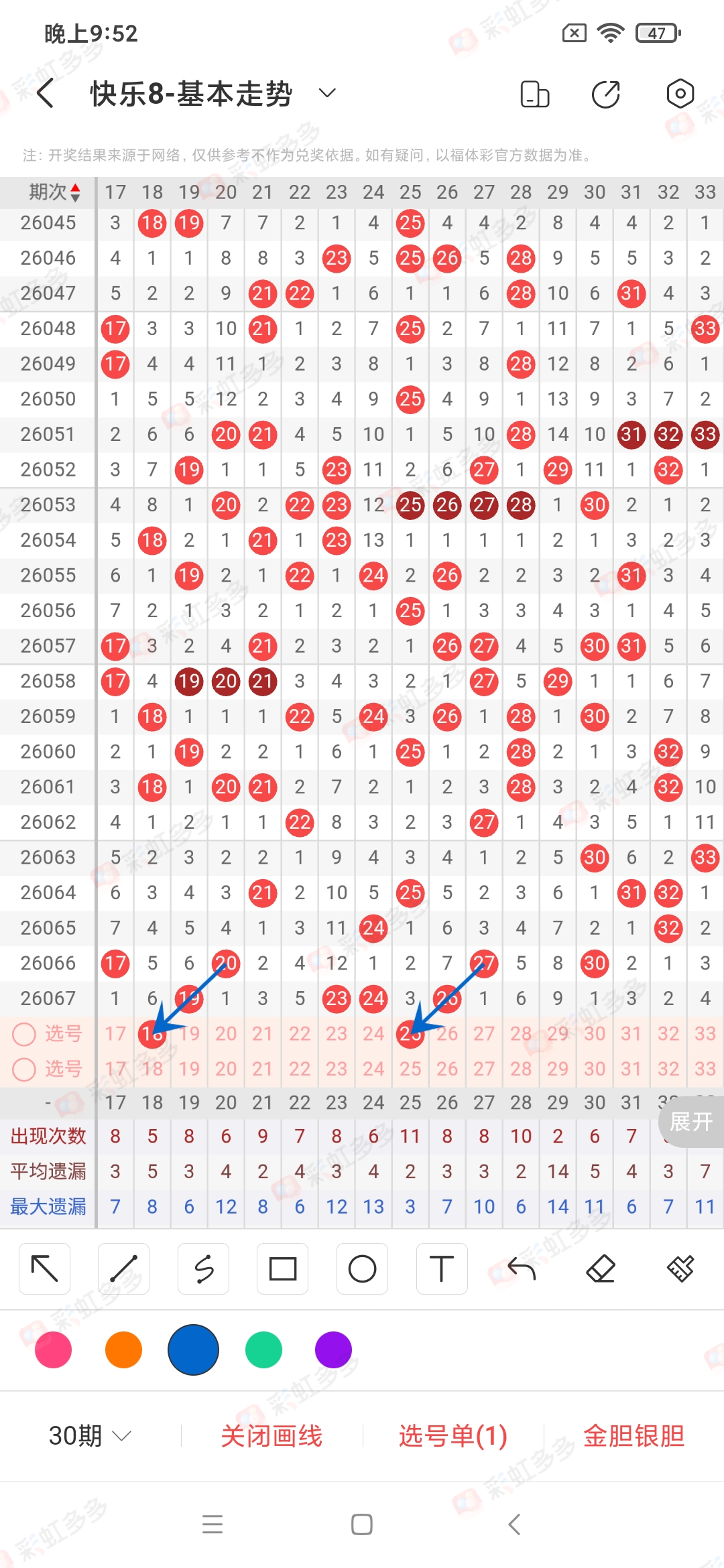The height and width of the screenshot is (1568, 724).
Task: Choose the arrow drawing tool
Action: point(45,1268)
